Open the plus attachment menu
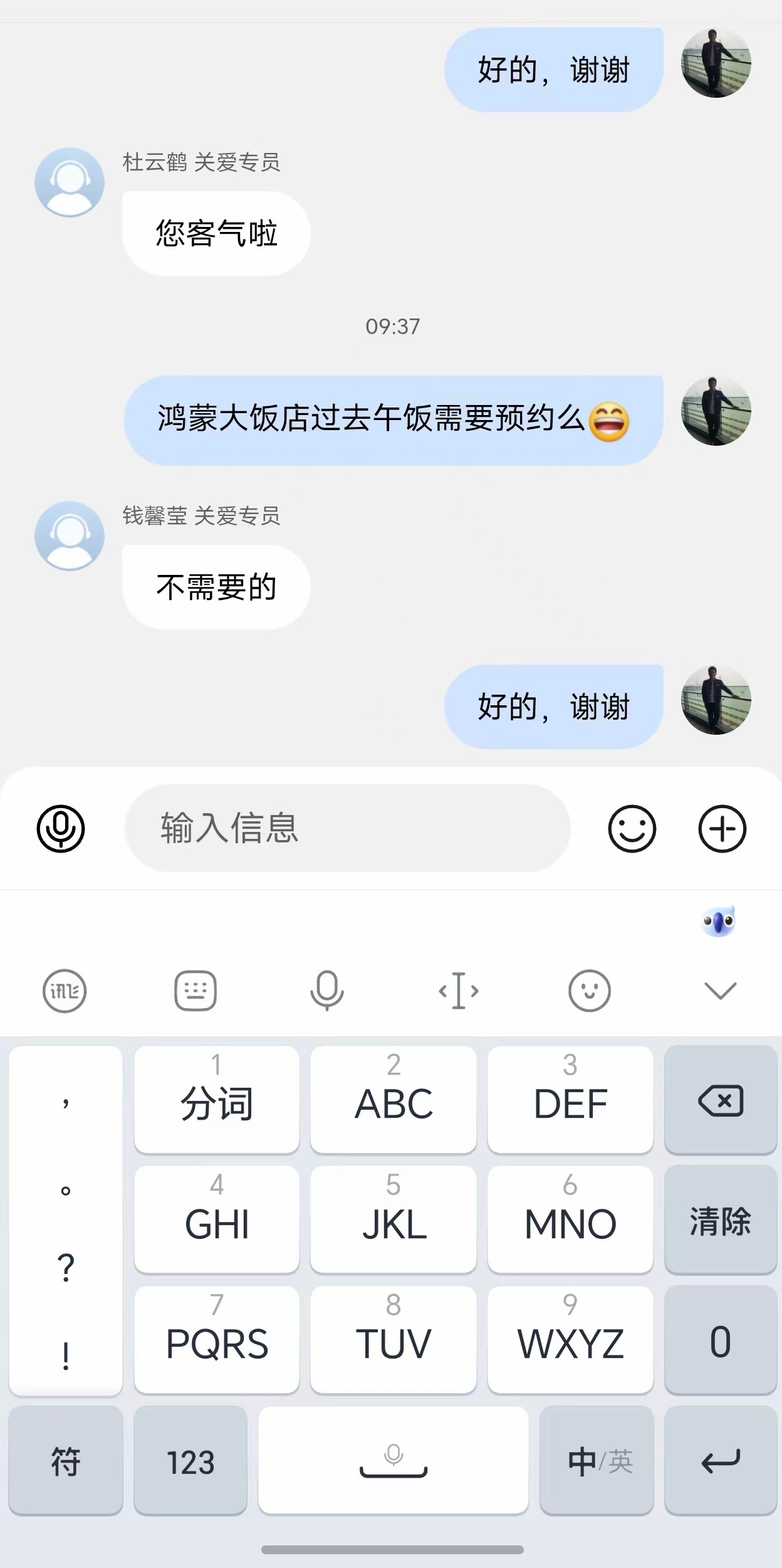The image size is (782, 1568). coord(723,829)
